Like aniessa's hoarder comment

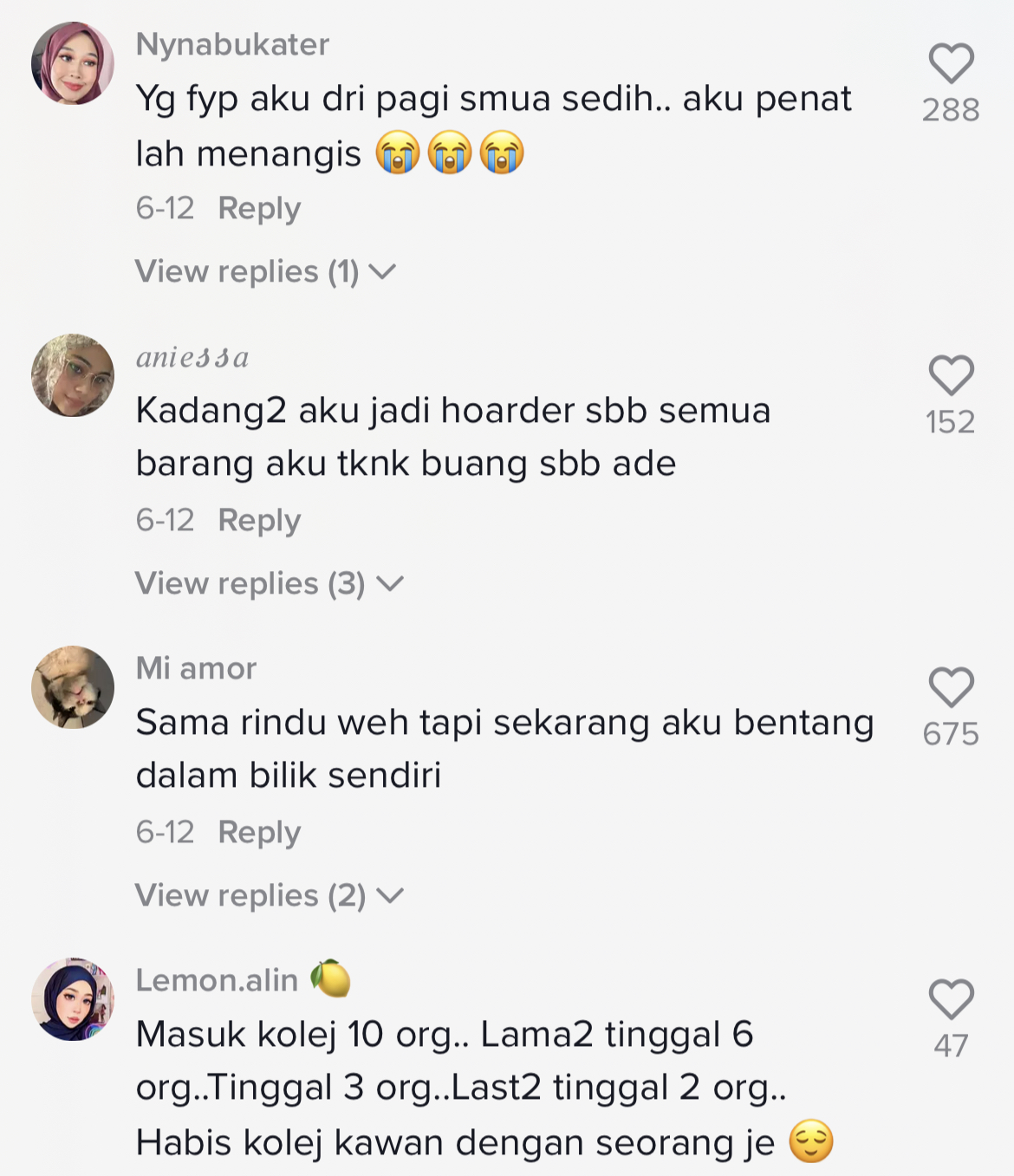pos(951,375)
